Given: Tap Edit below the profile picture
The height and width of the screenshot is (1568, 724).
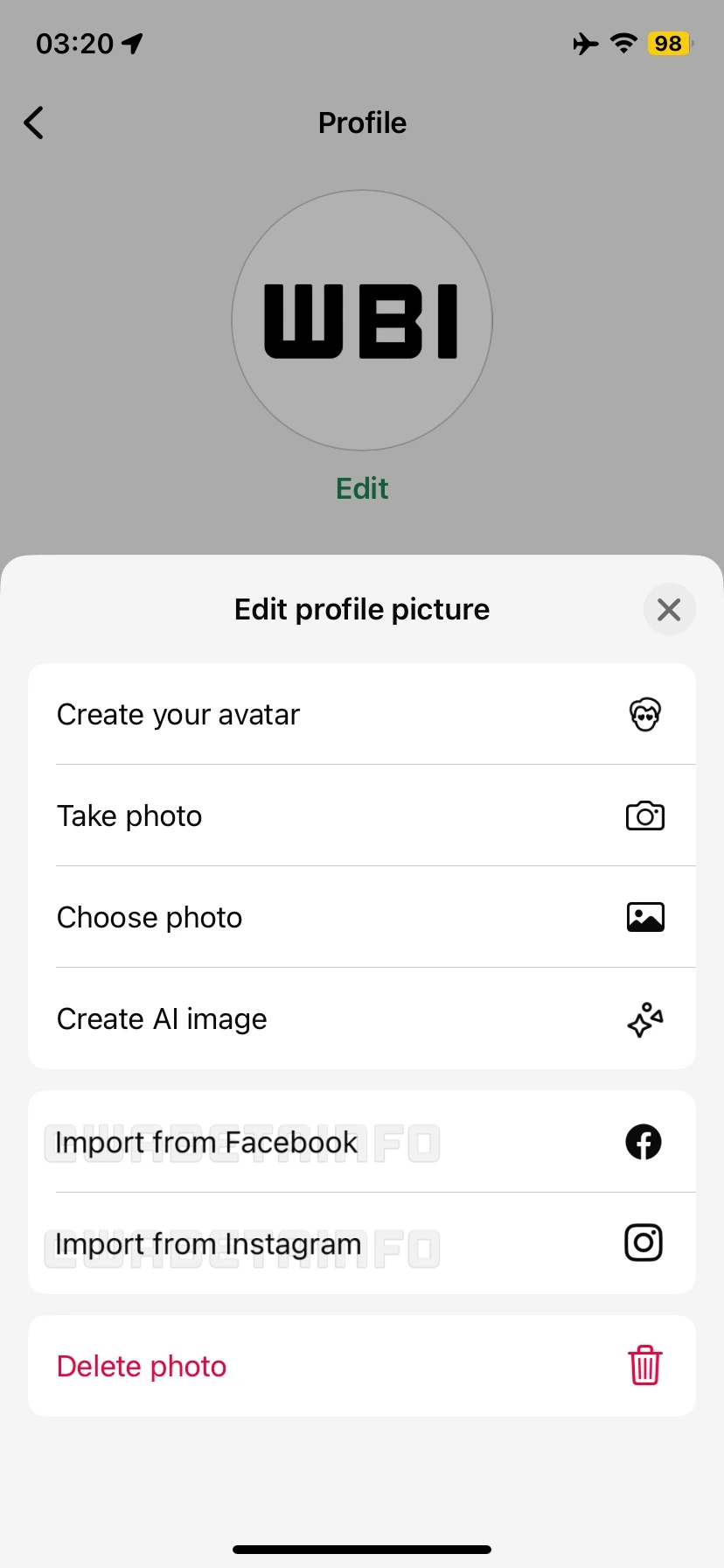Looking at the screenshot, I should pos(361,488).
